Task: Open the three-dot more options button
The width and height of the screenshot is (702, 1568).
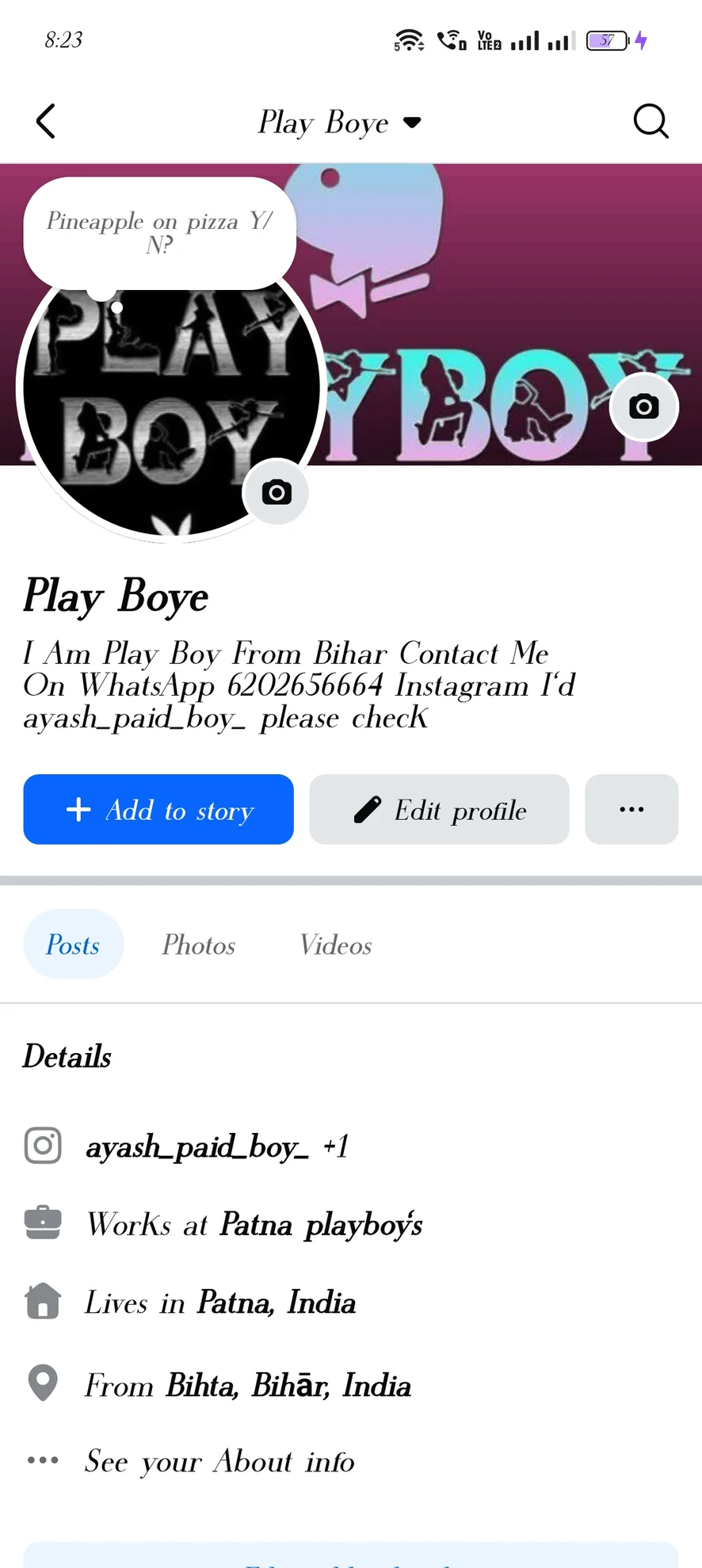Action: click(631, 810)
